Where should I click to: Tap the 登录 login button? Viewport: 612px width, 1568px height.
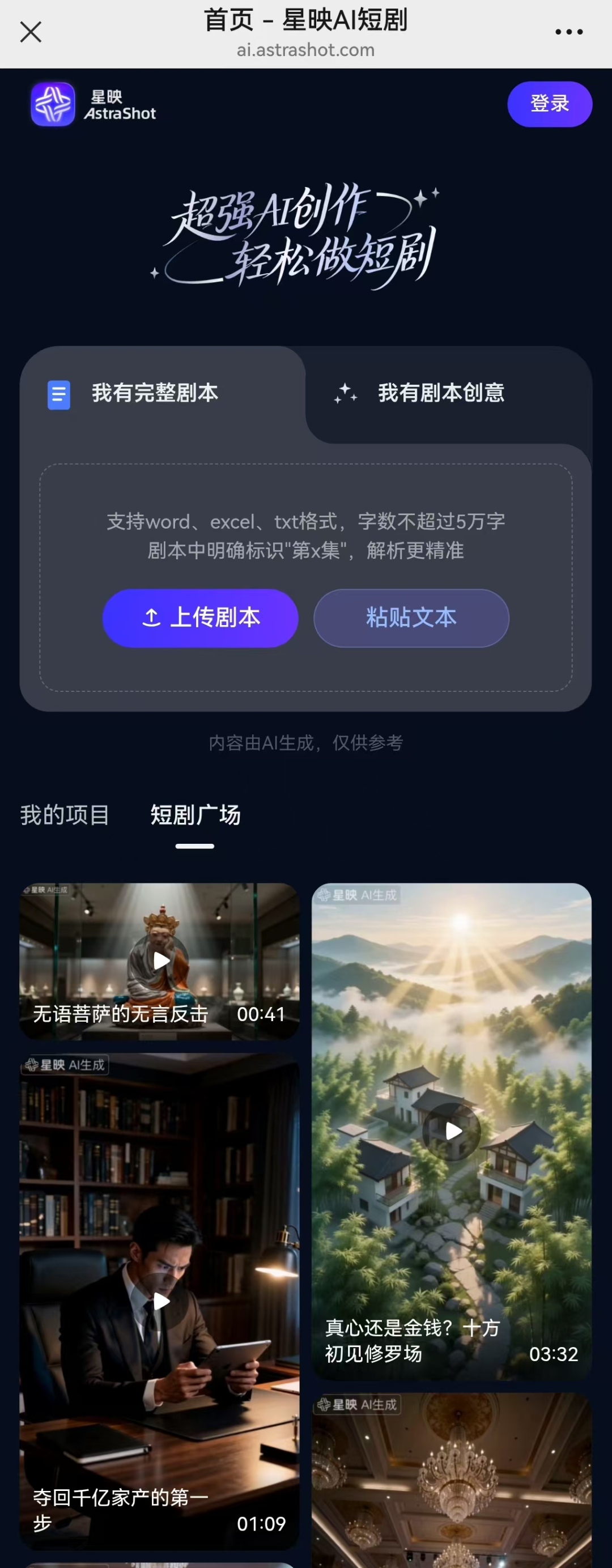click(549, 104)
